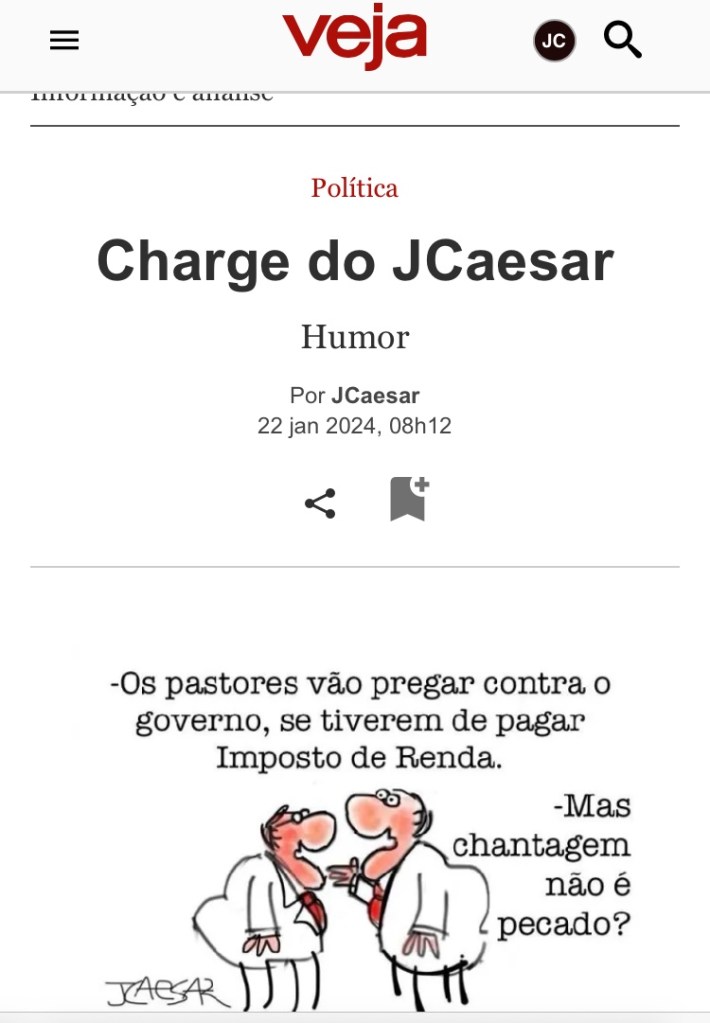Open the Política section link
This screenshot has width=710, height=1023.
[354, 188]
